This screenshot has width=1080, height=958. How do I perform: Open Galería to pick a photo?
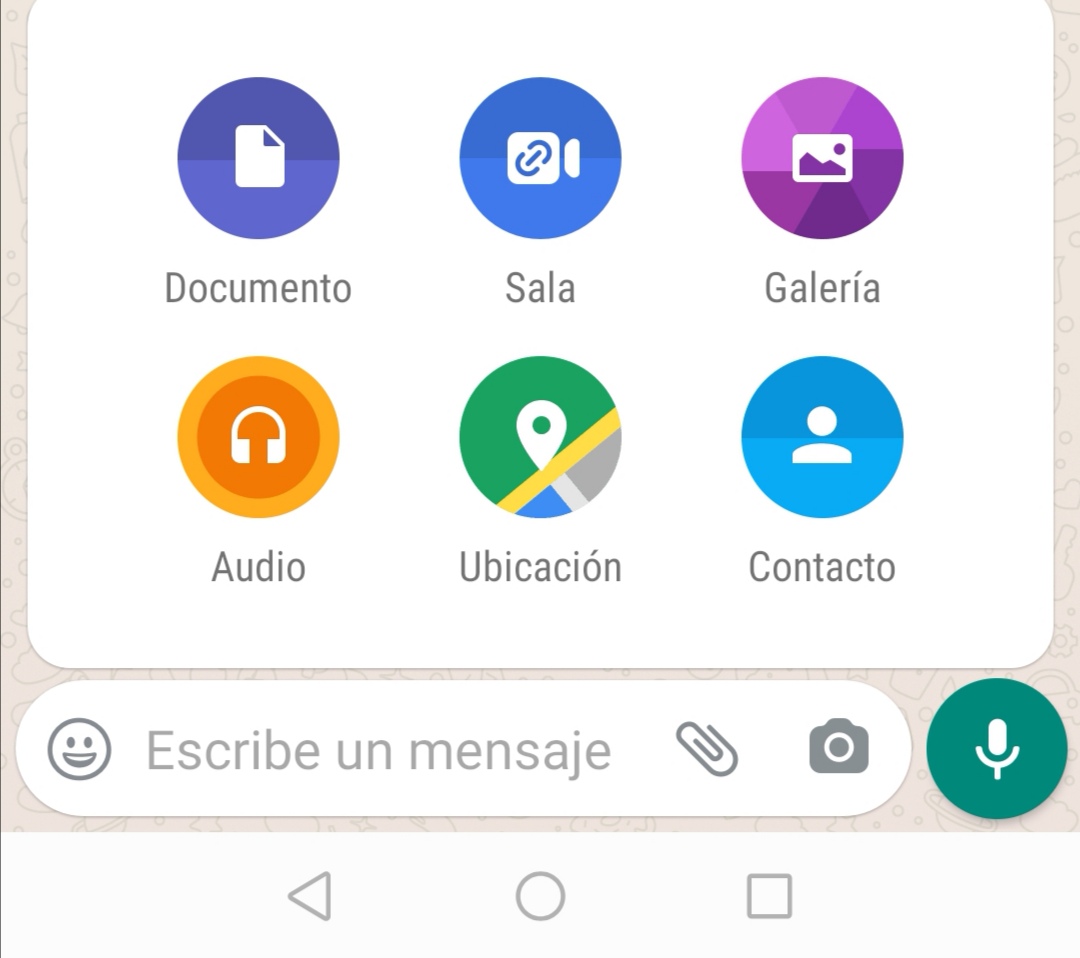(x=822, y=158)
